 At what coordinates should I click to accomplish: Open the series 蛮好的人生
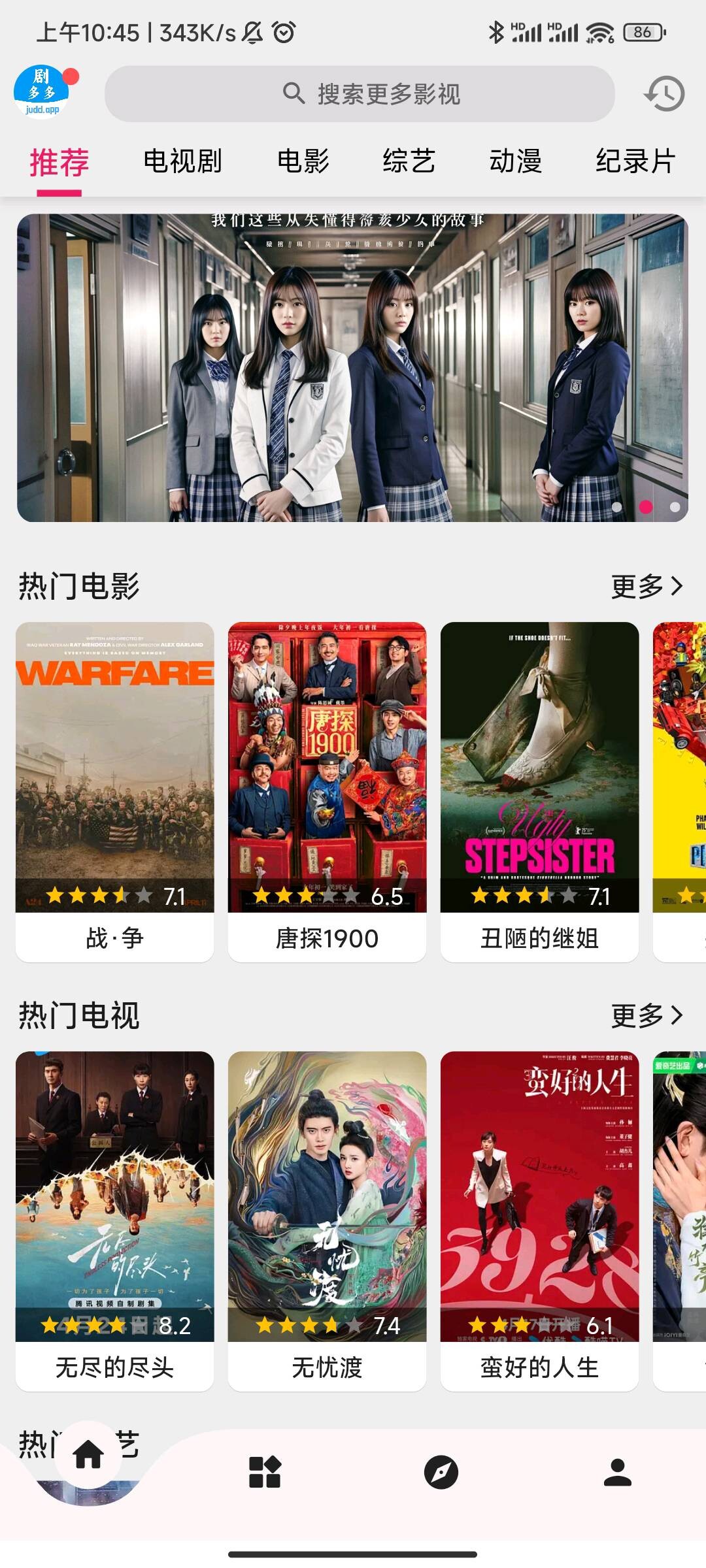point(539,1220)
